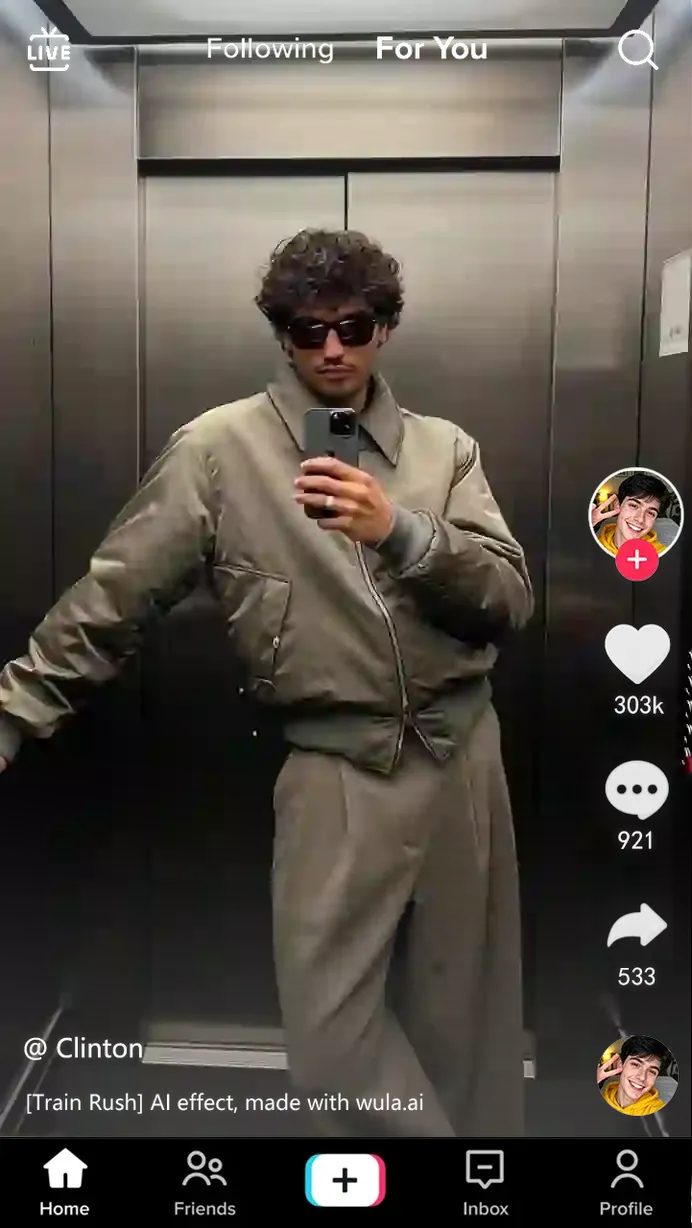Viewport: 692px width, 1228px height.
Task: Open the Inbox tab
Action: [485, 1182]
